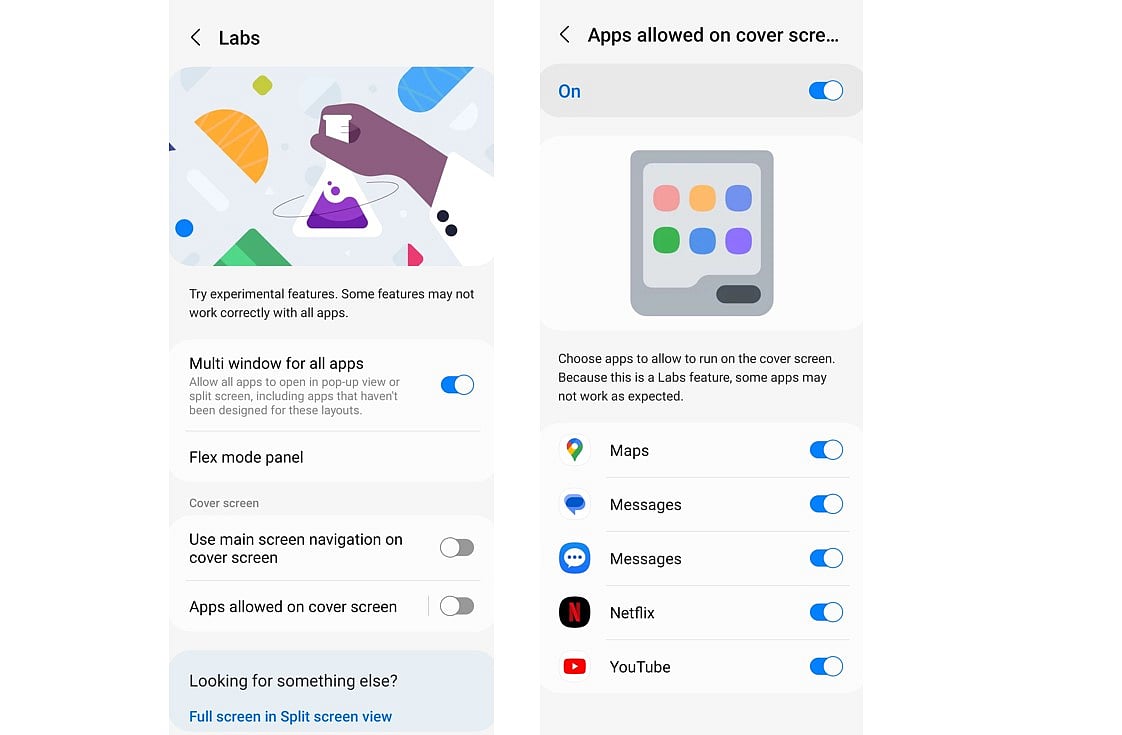
Task: Disable Multi window for all apps
Action: pos(457,385)
